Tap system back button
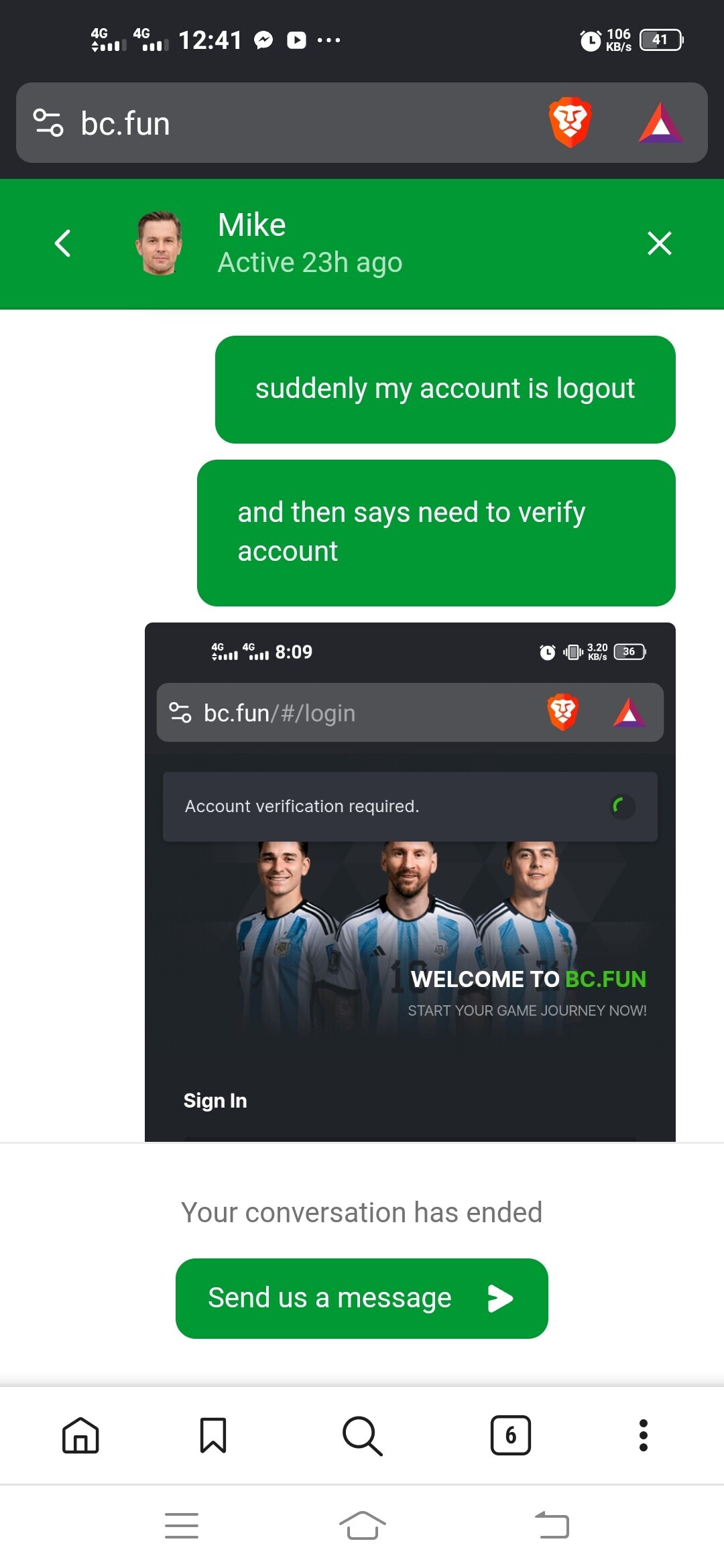This screenshot has height=1568, width=724. click(552, 1526)
